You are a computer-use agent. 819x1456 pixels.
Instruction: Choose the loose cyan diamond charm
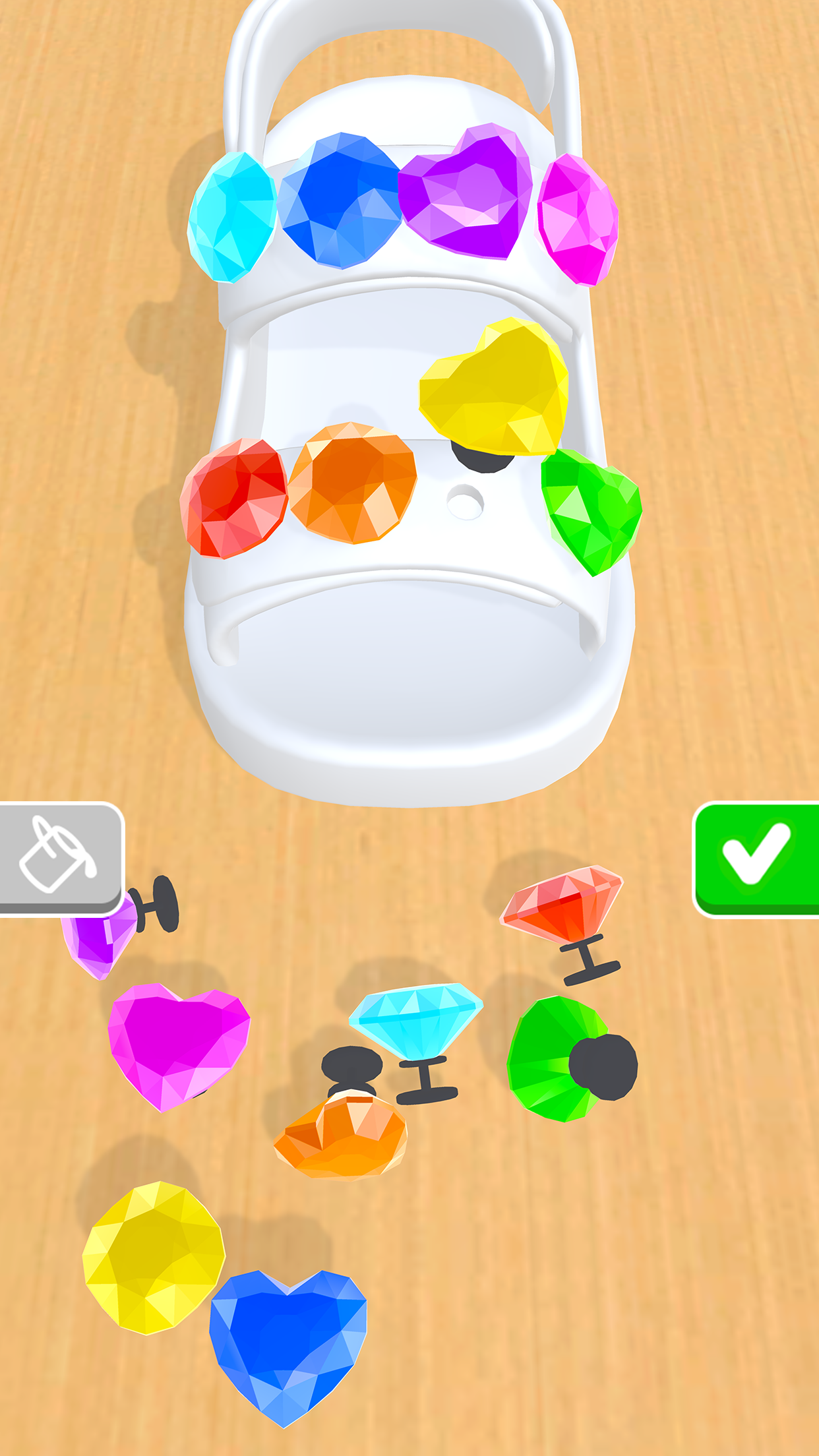coord(415,1019)
